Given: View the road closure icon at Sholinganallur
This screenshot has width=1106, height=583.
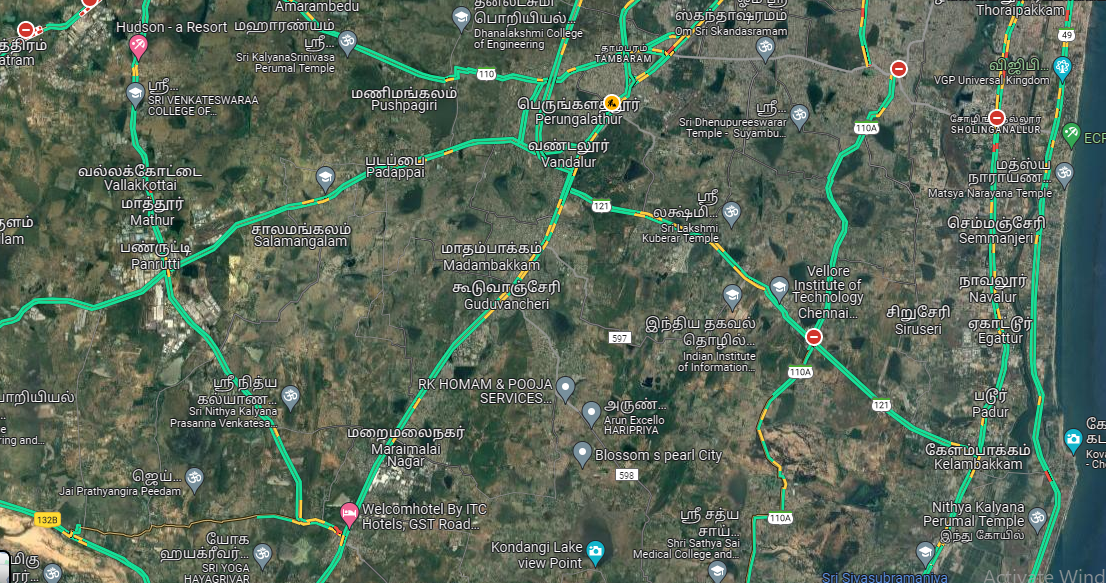Looking at the screenshot, I should coord(996,117).
